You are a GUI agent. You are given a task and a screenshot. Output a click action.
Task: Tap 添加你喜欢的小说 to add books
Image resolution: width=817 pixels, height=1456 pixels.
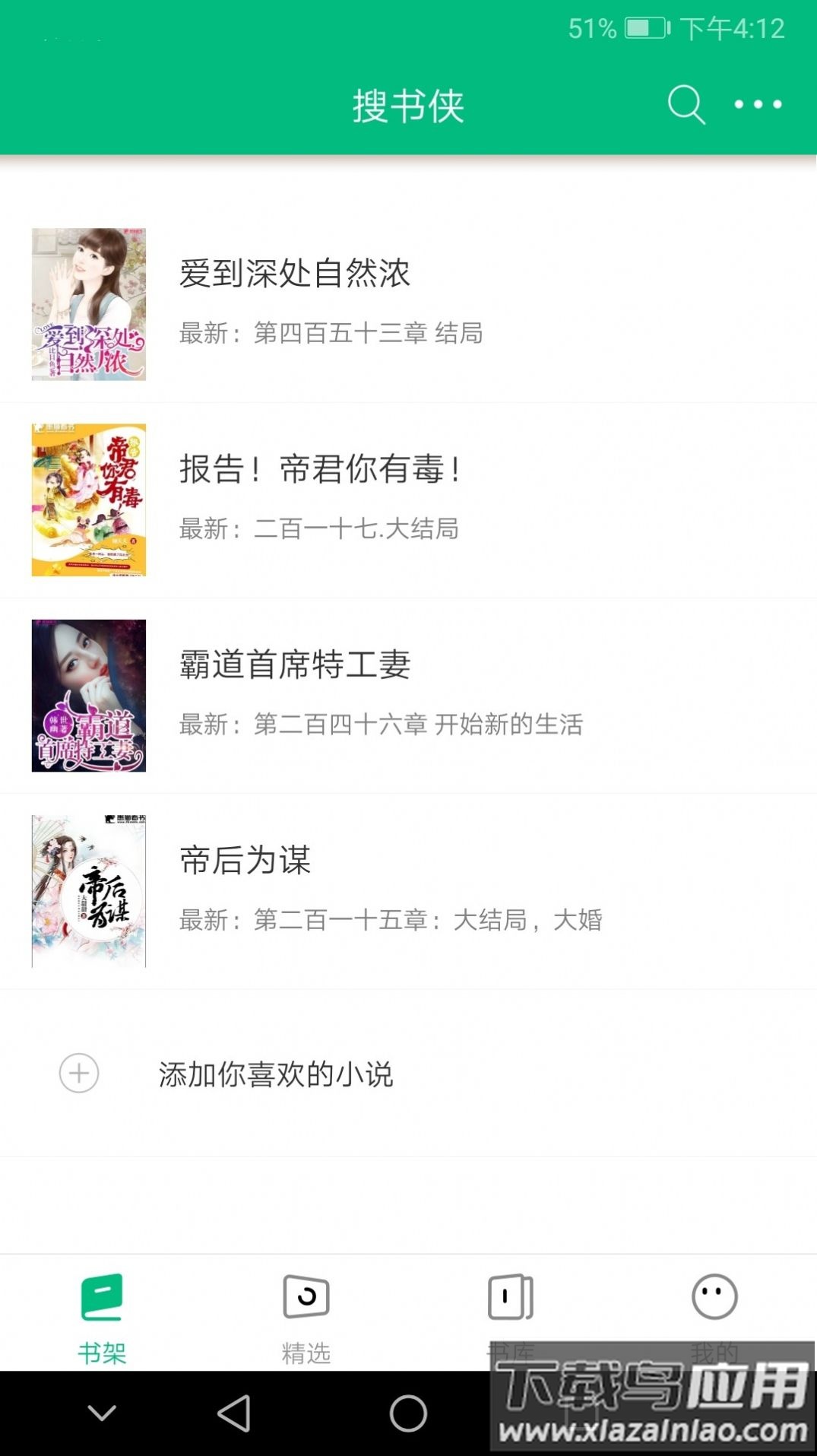point(276,1074)
